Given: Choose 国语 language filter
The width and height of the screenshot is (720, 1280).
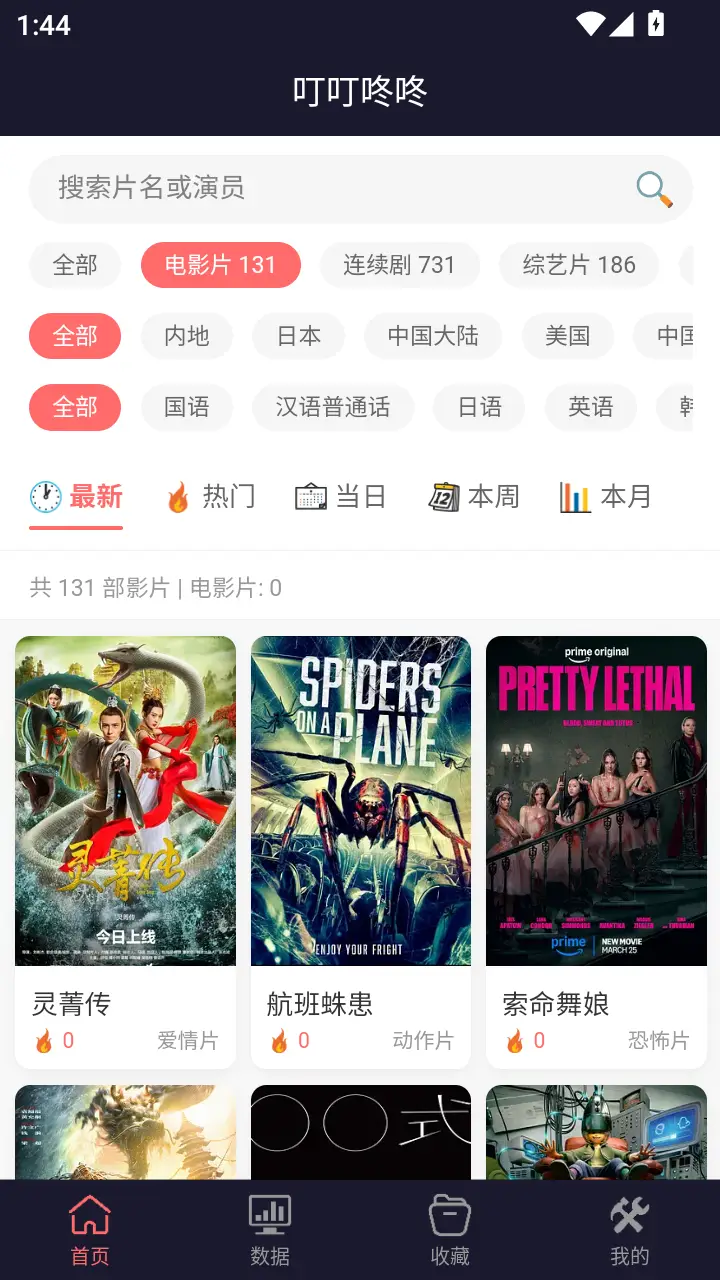Looking at the screenshot, I should [x=187, y=407].
